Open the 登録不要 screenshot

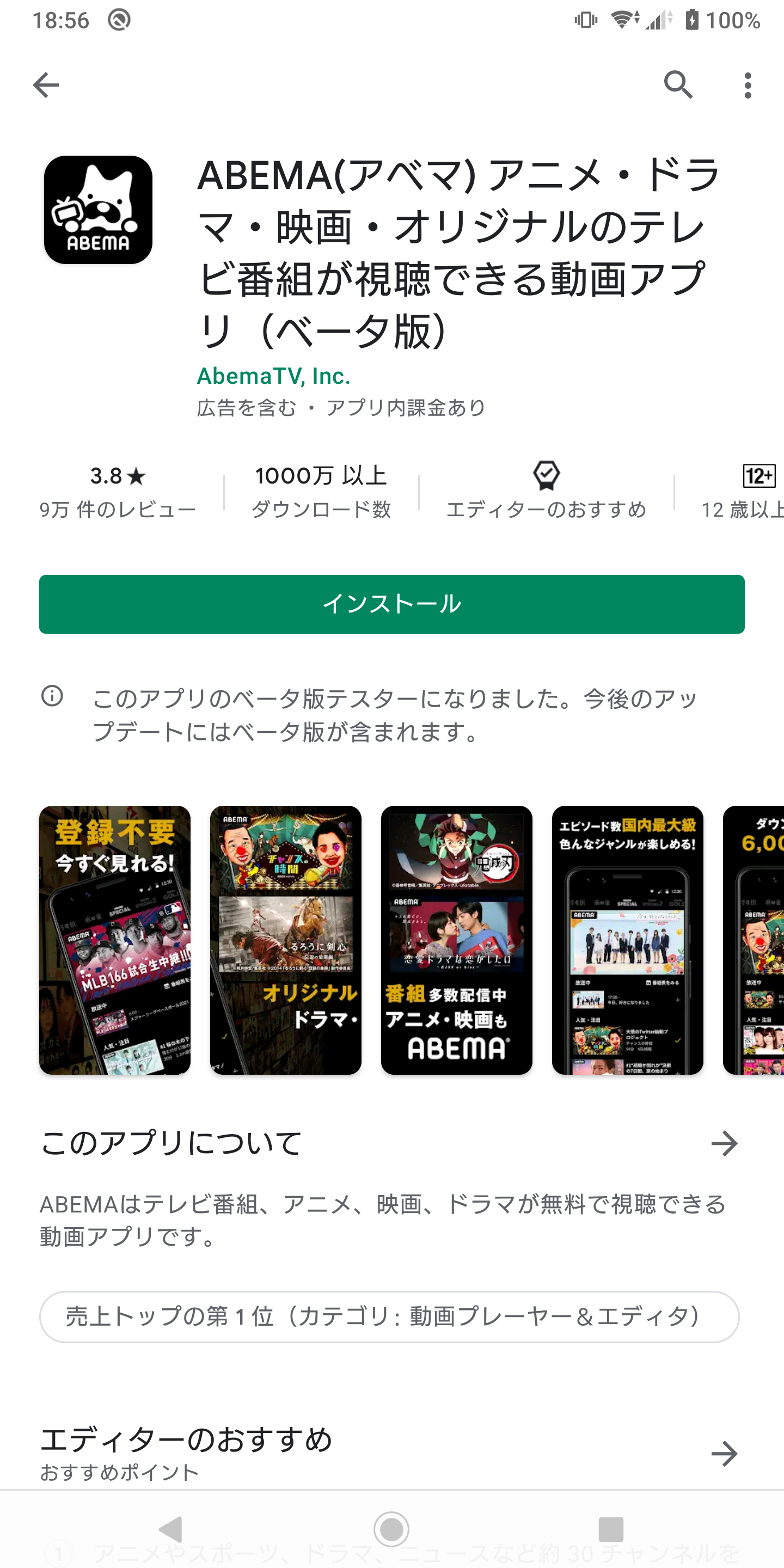click(x=114, y=940)
